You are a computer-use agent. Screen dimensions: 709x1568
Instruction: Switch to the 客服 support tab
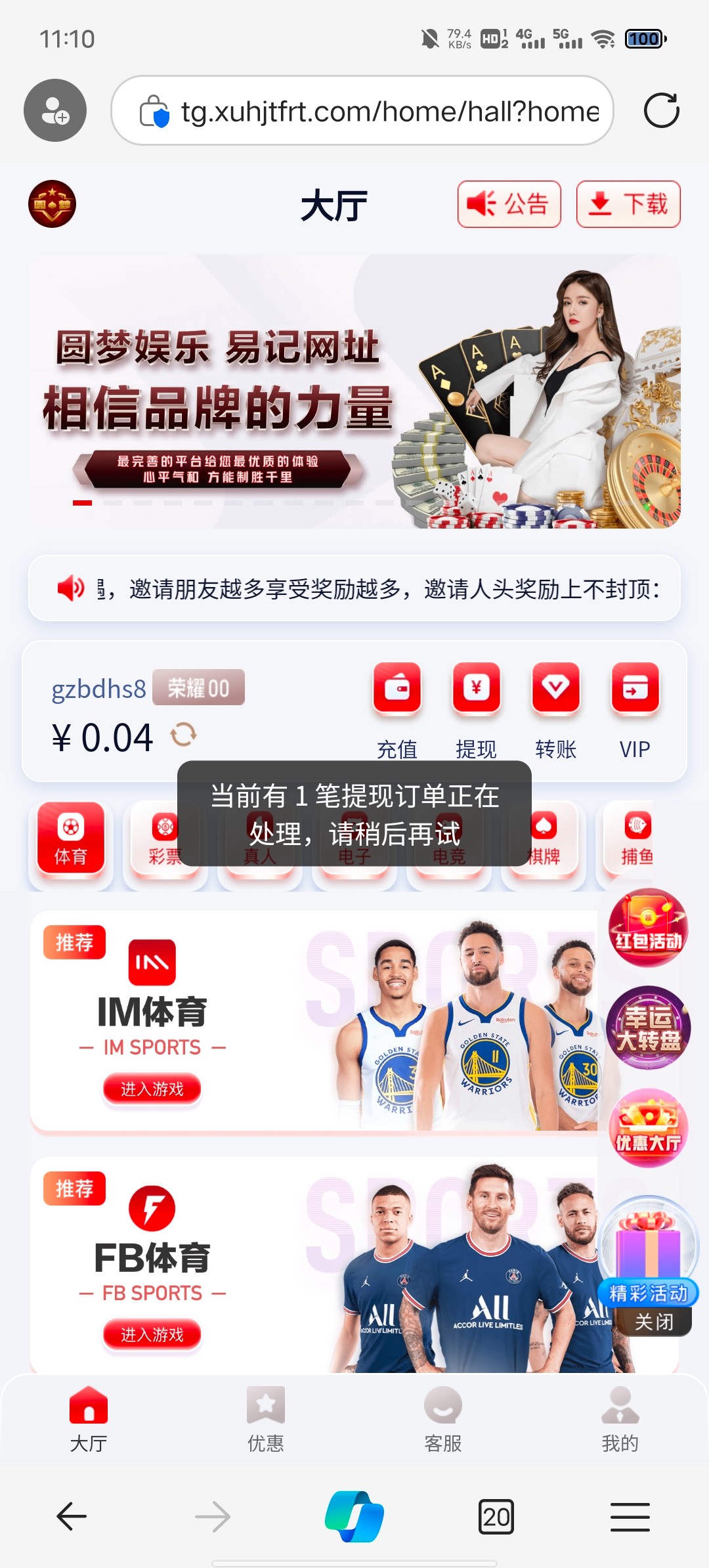pyautogui.click(x=443, y=1420)
